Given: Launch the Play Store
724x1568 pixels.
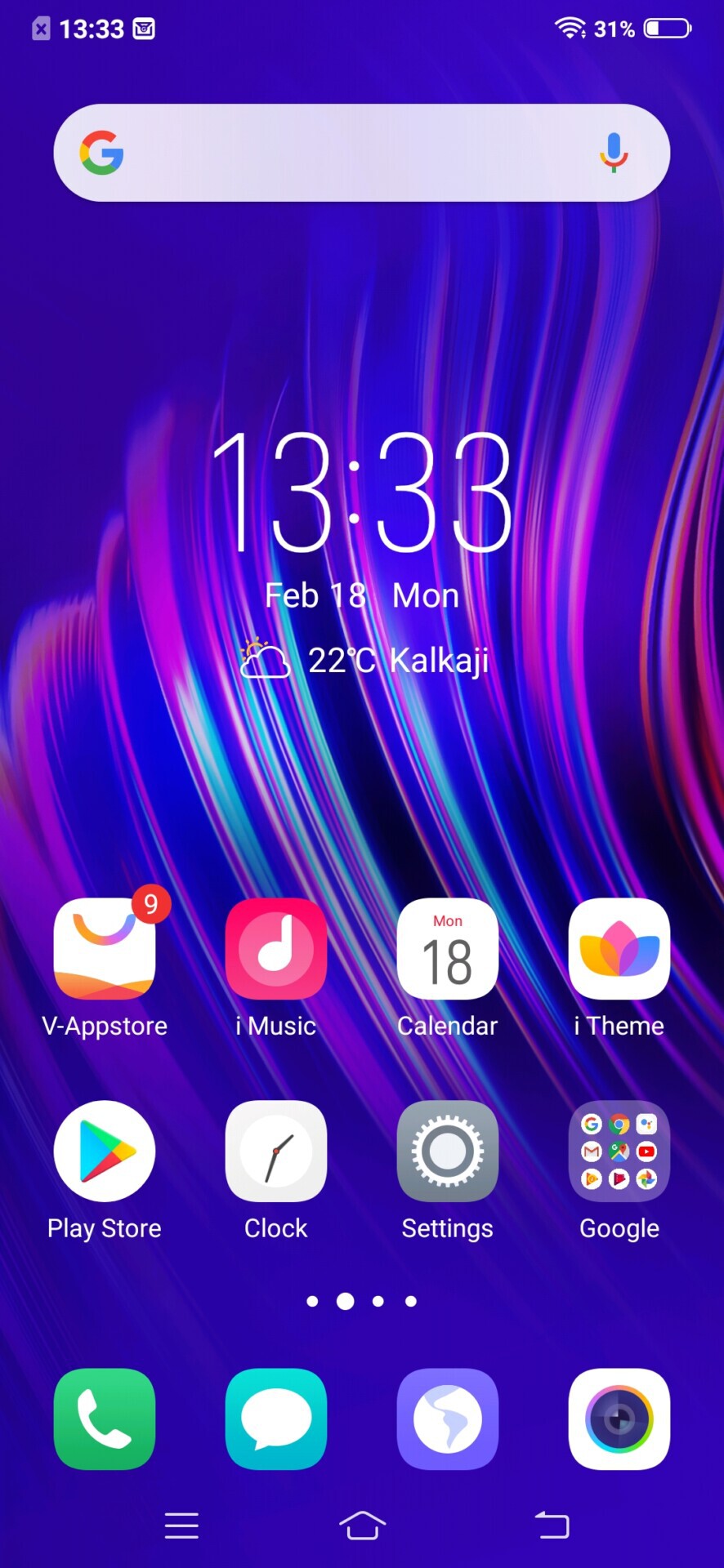Looking at the screenshot, I should click(x=105, y=1151).
